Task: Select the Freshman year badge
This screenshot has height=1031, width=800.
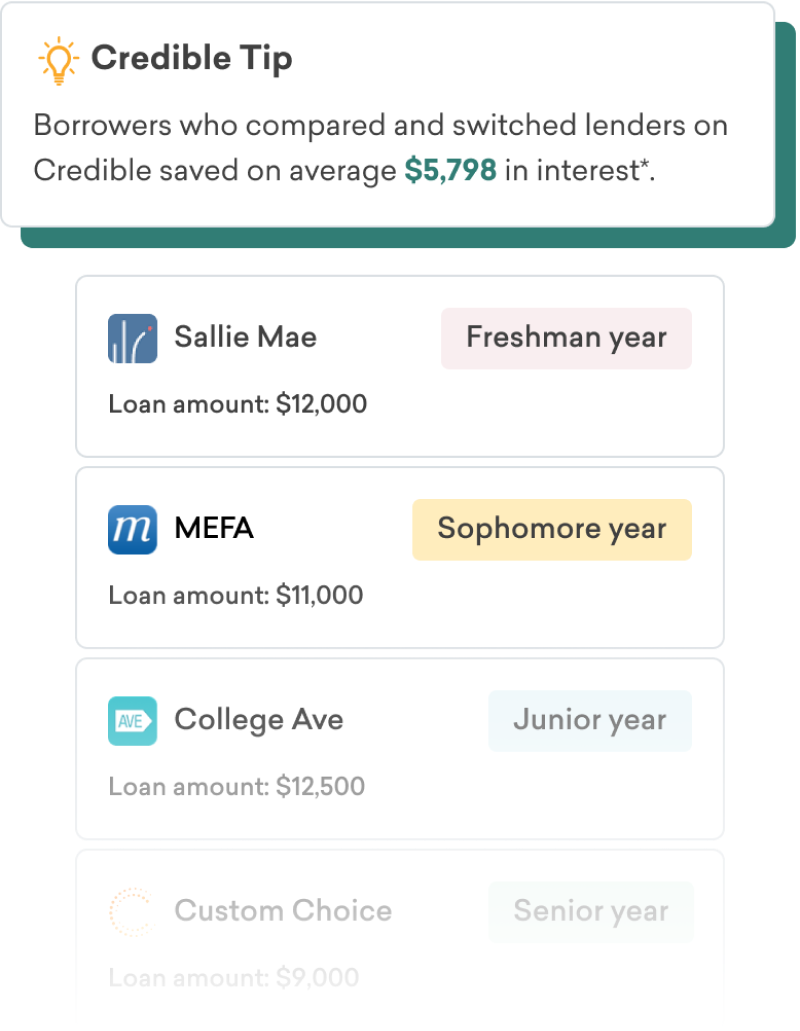Action: coord(566,338)
